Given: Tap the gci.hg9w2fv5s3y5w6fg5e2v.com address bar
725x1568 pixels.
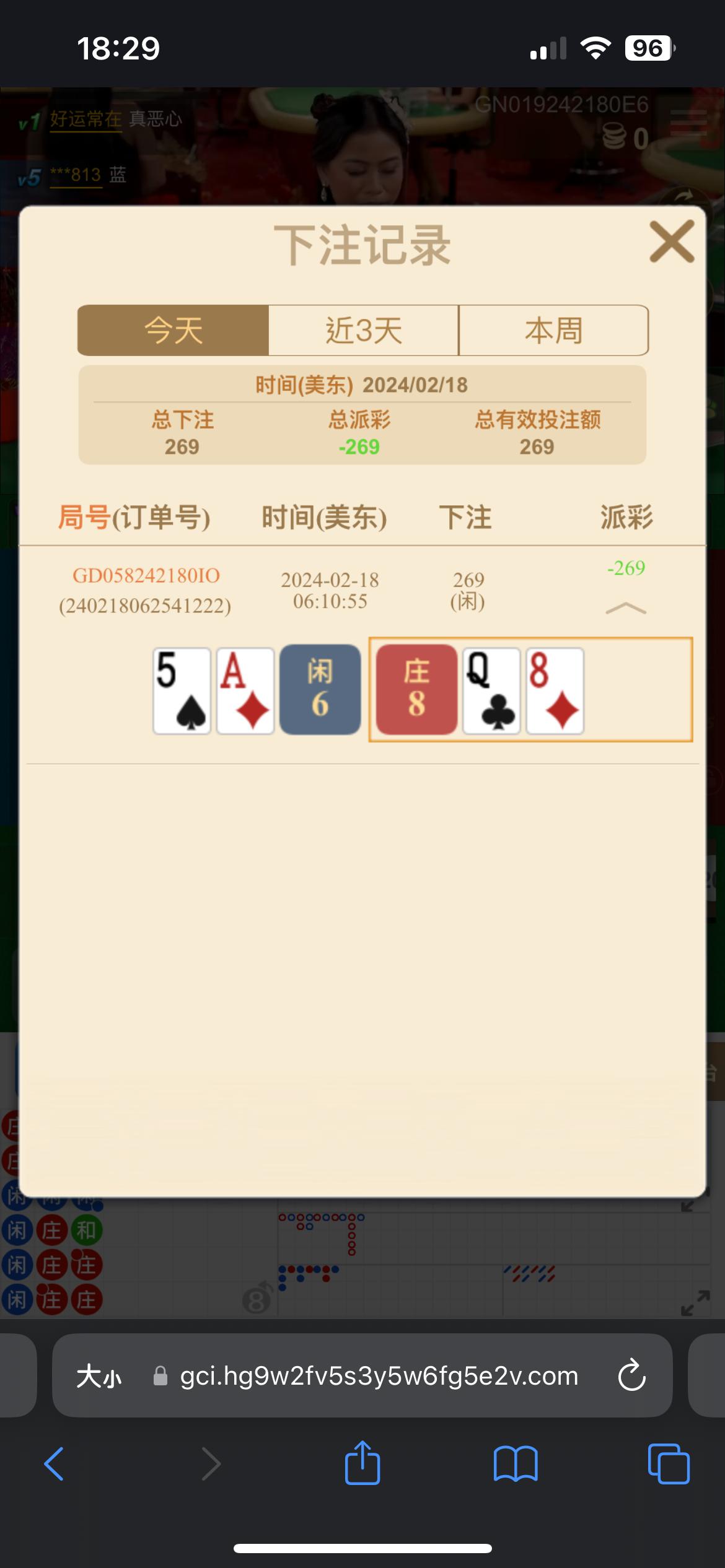Looking at the screenshot, I should pyautogui.click(x=379, y=1376).
